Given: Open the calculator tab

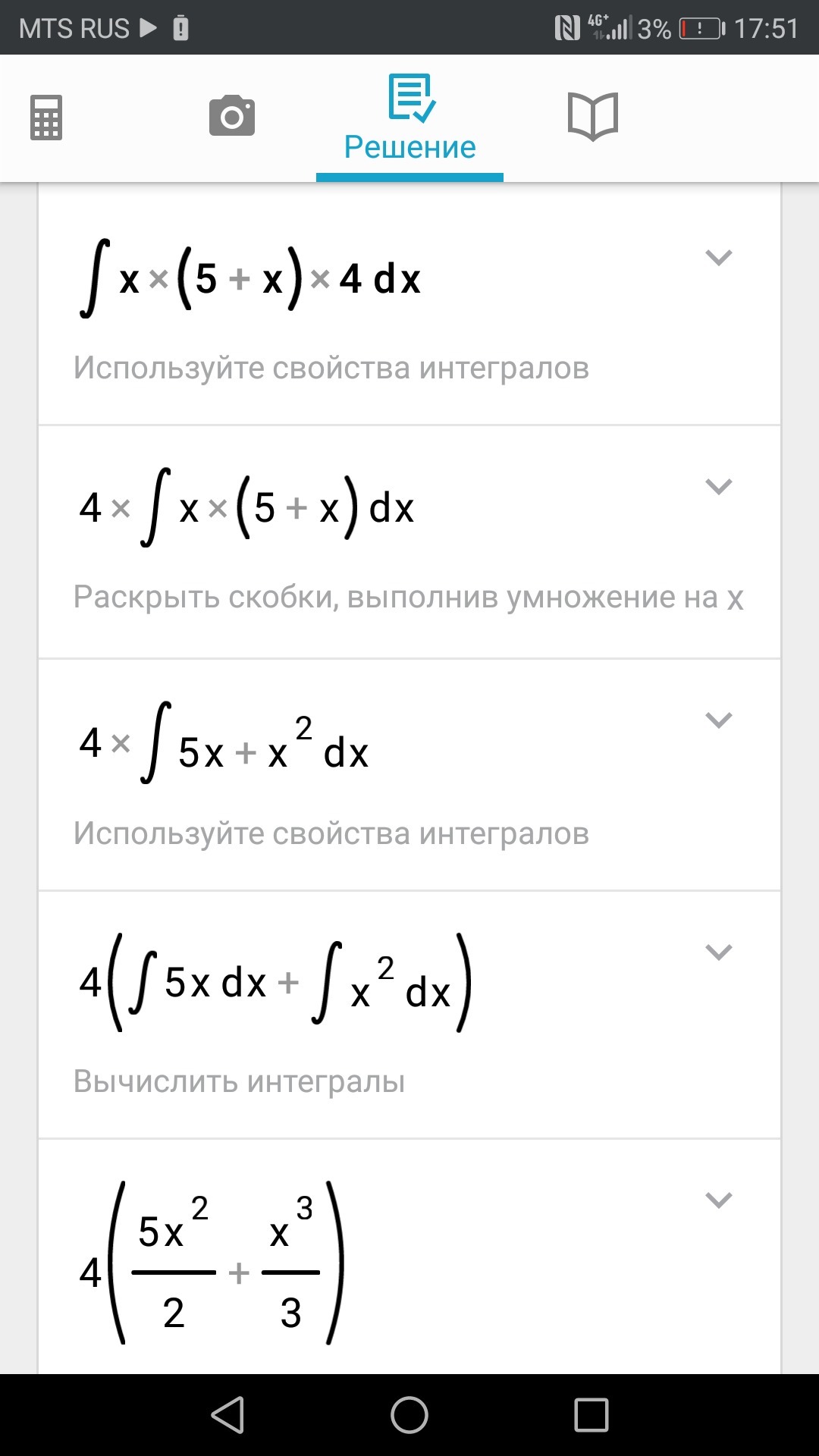Looking at the screenshot, I should pyautogui.click(x=46, y=118).
